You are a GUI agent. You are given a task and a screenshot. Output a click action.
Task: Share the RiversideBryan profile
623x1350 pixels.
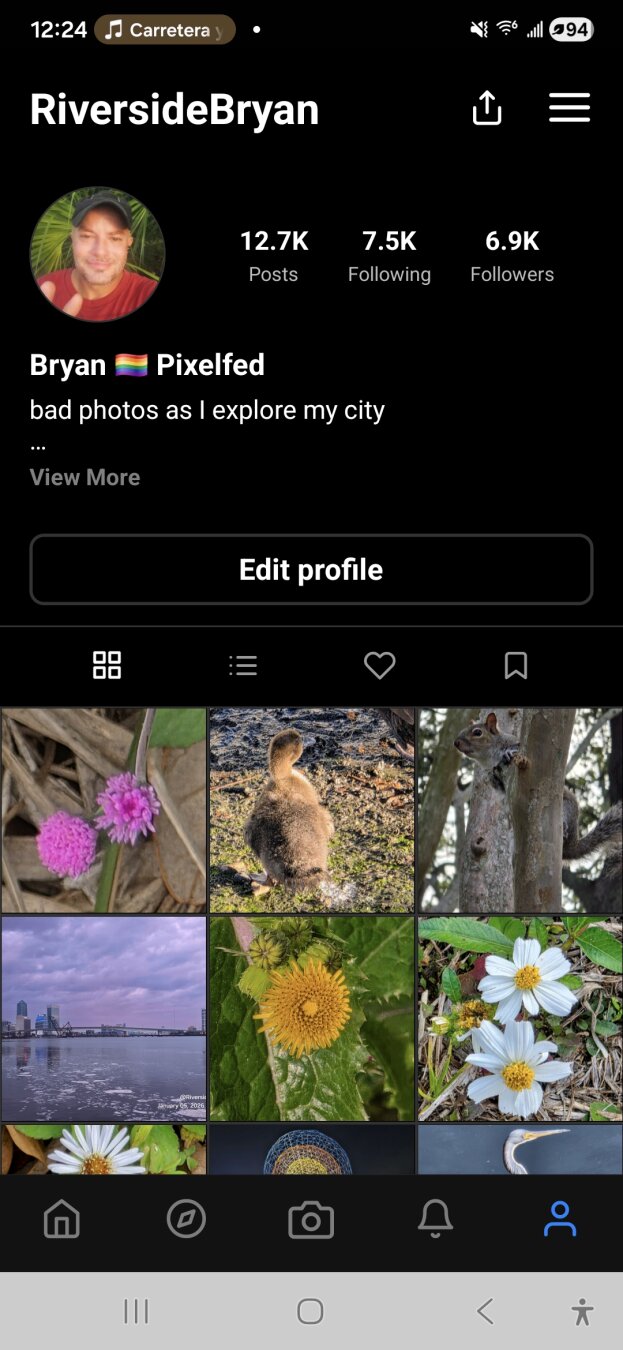point(486,108)
